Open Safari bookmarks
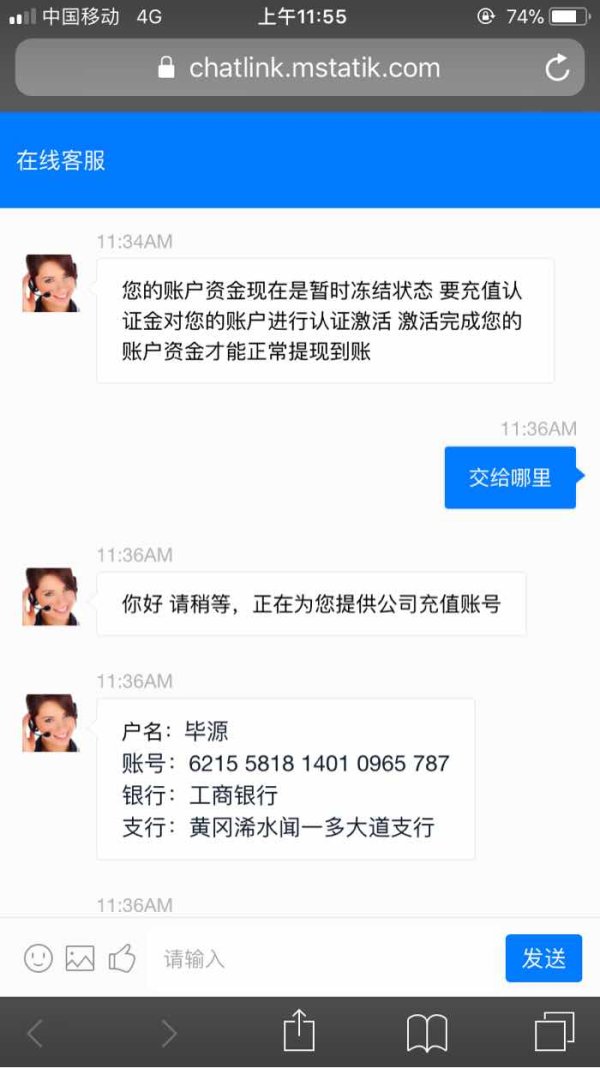 tap(427, 1033)
